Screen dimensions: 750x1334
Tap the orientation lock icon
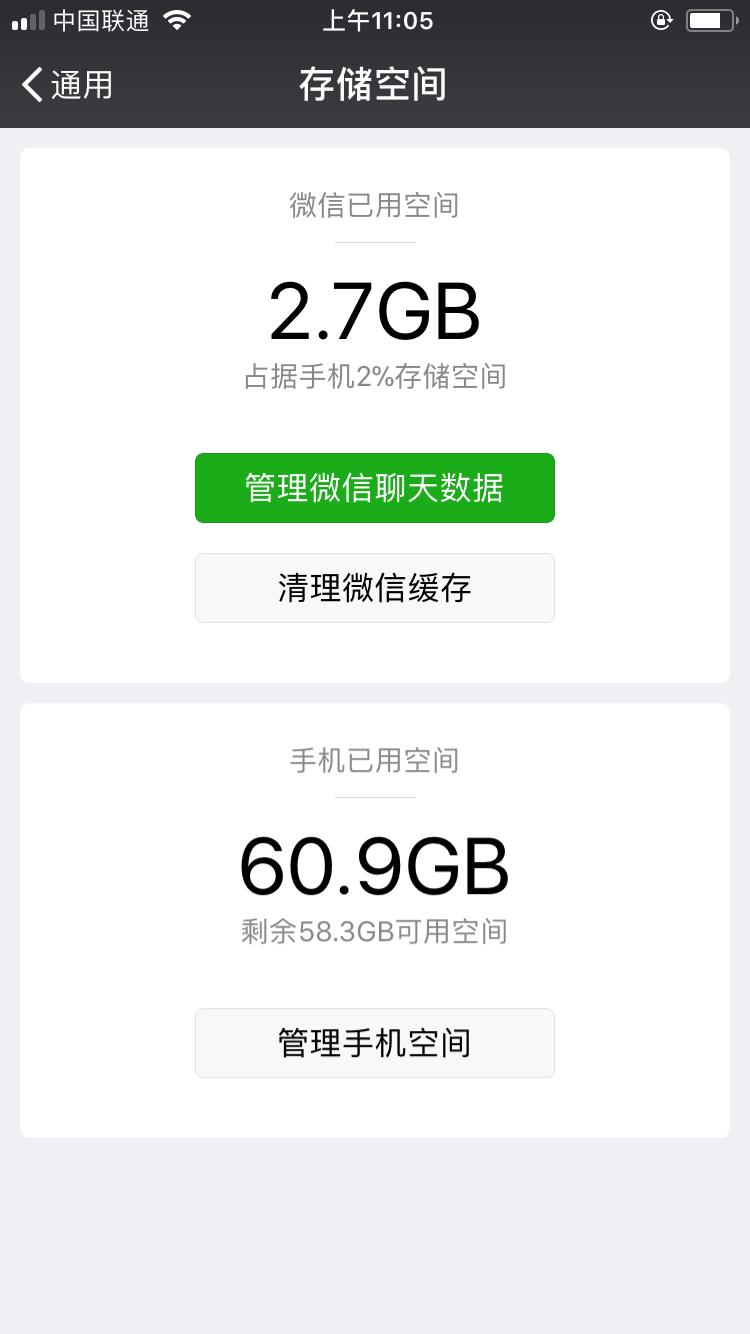[x=662, y=19]
